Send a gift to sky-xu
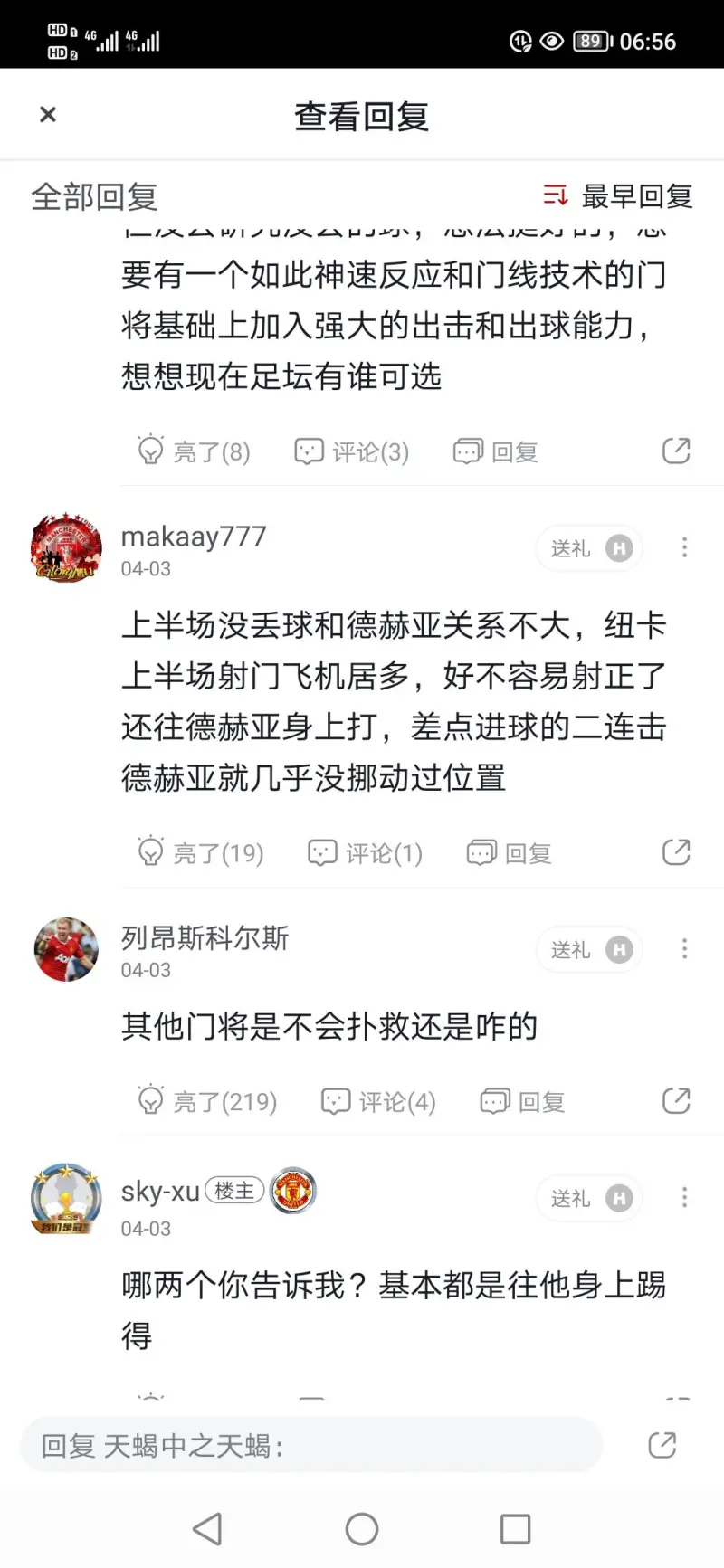This screenshot has height=1568, width=724. 589,1198
